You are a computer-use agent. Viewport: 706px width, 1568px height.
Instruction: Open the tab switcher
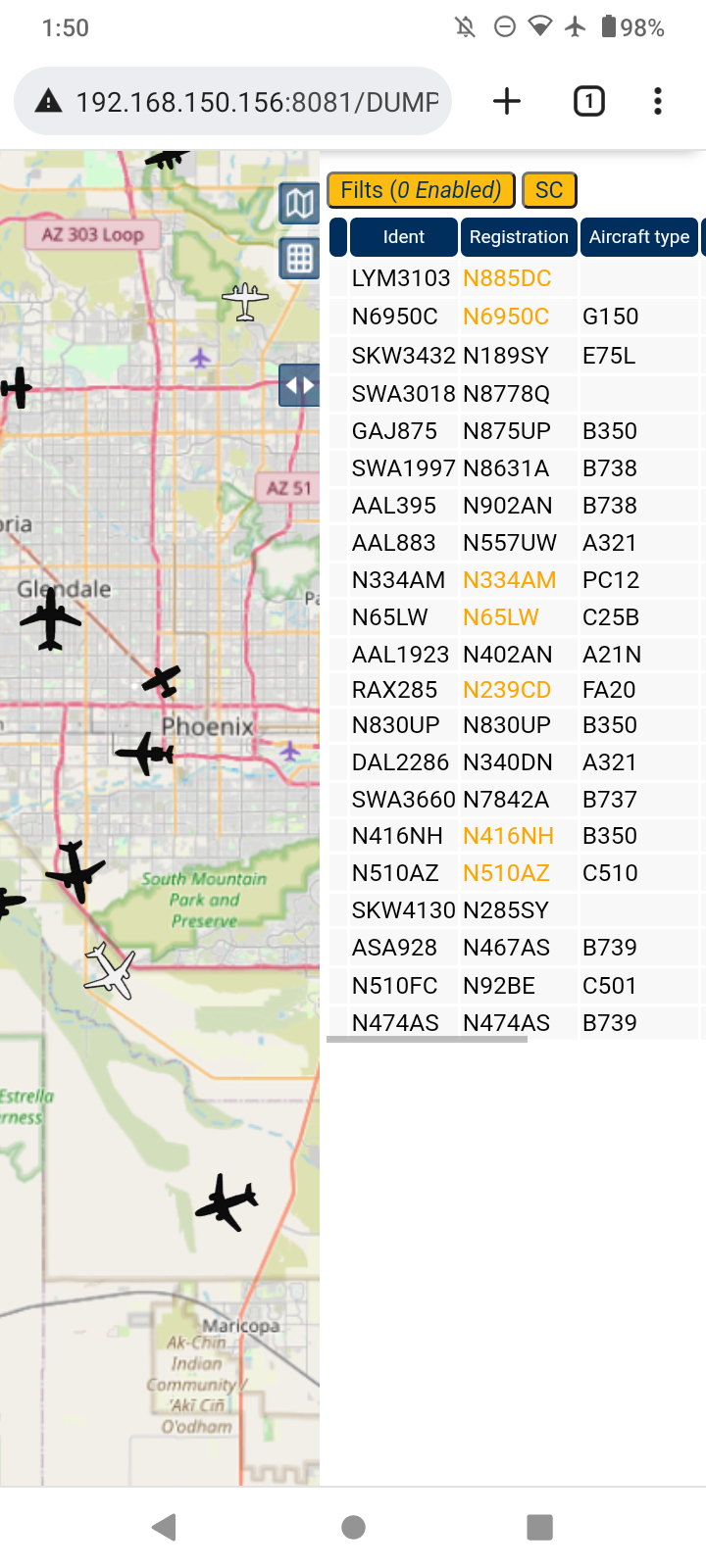588,101
